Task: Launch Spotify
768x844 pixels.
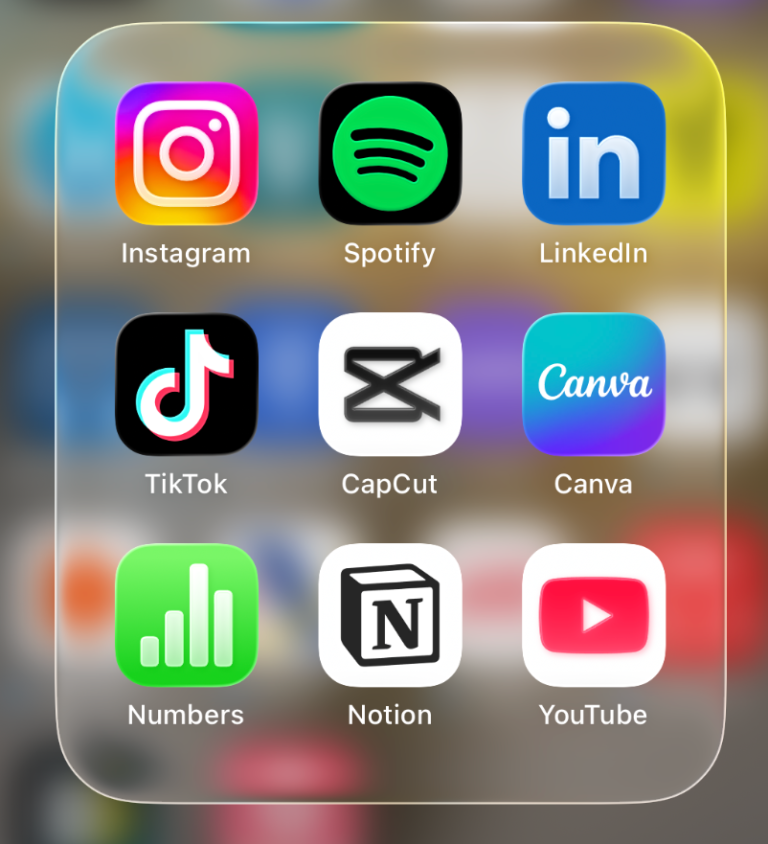Action: coord(390,154)
